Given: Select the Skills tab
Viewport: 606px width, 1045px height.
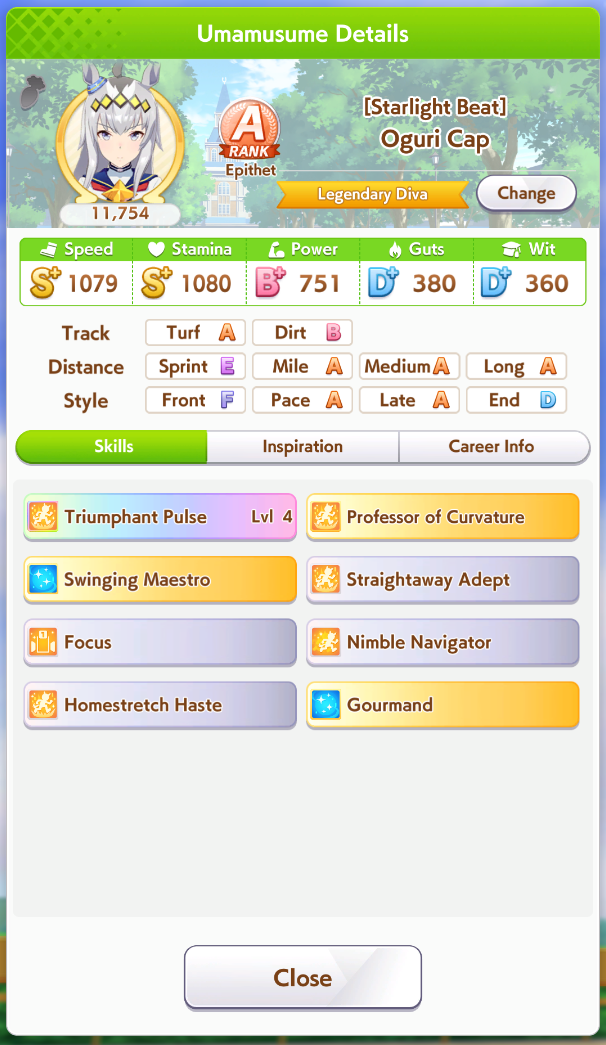Looking at the screenshot, I should point(113,447).
